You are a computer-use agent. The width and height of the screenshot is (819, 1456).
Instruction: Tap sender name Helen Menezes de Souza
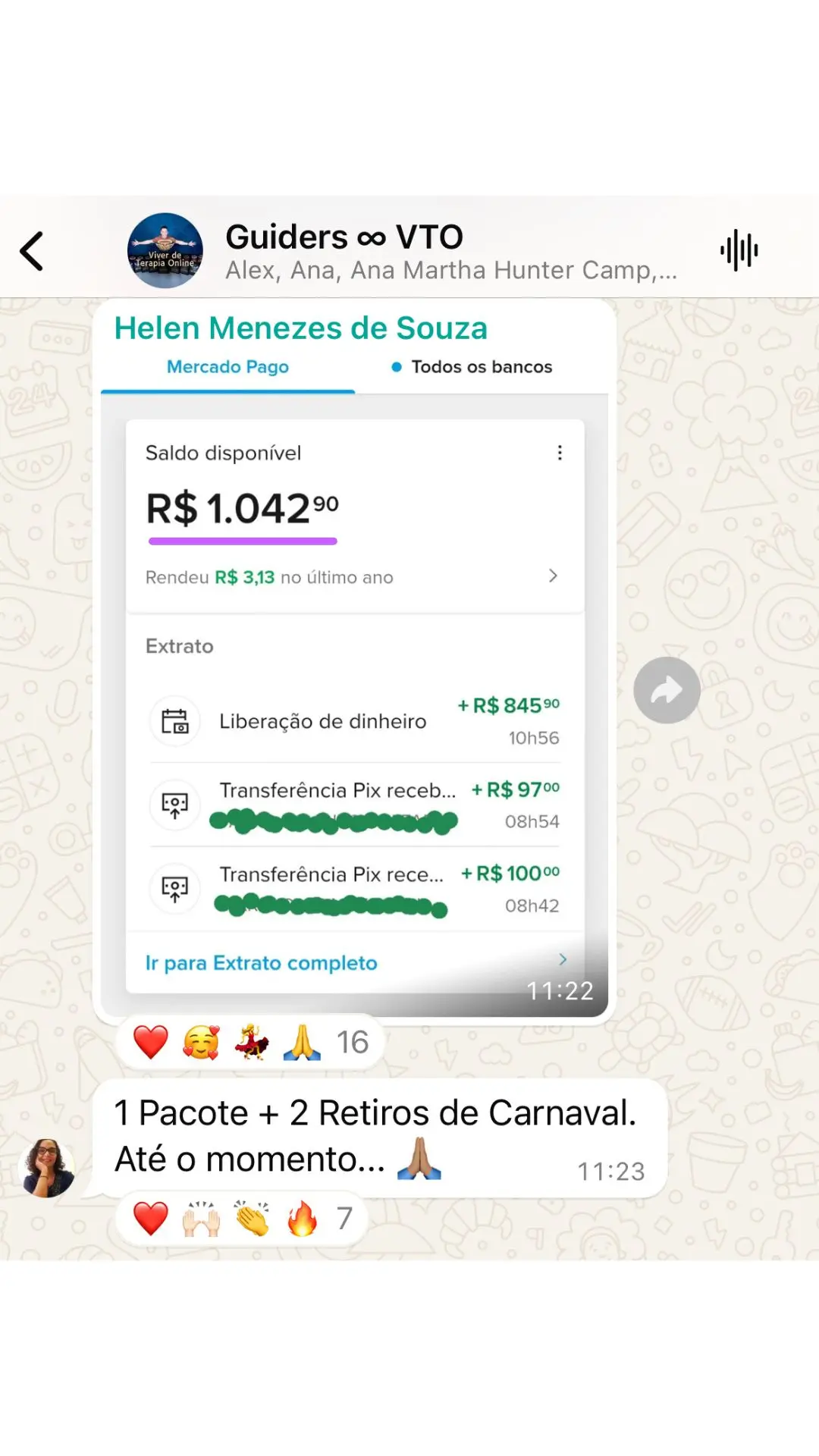pyautogui.click(x=301, y=328)
